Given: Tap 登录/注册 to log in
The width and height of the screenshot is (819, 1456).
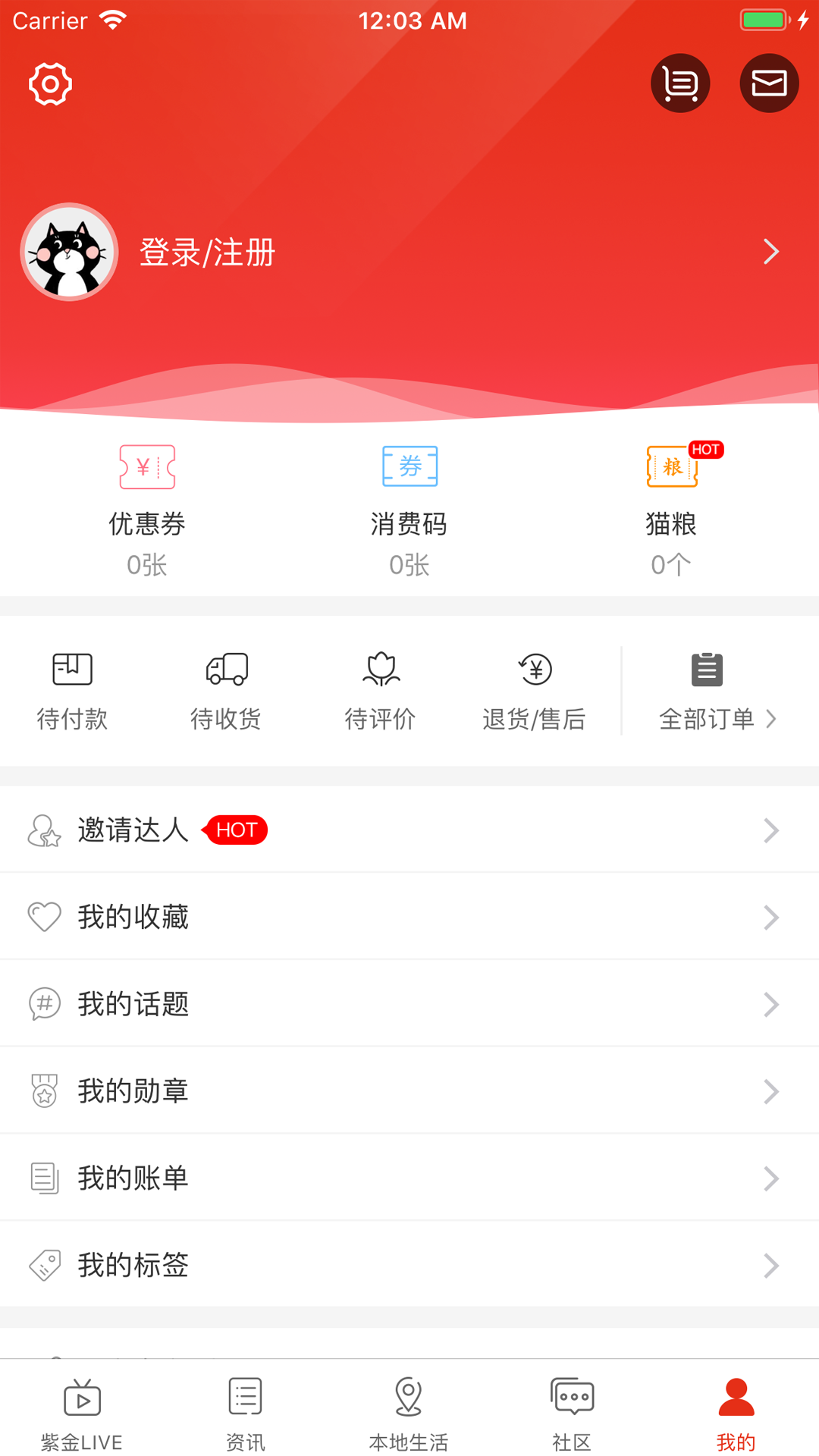Looking at the screenshot, I should pos(207,252).
